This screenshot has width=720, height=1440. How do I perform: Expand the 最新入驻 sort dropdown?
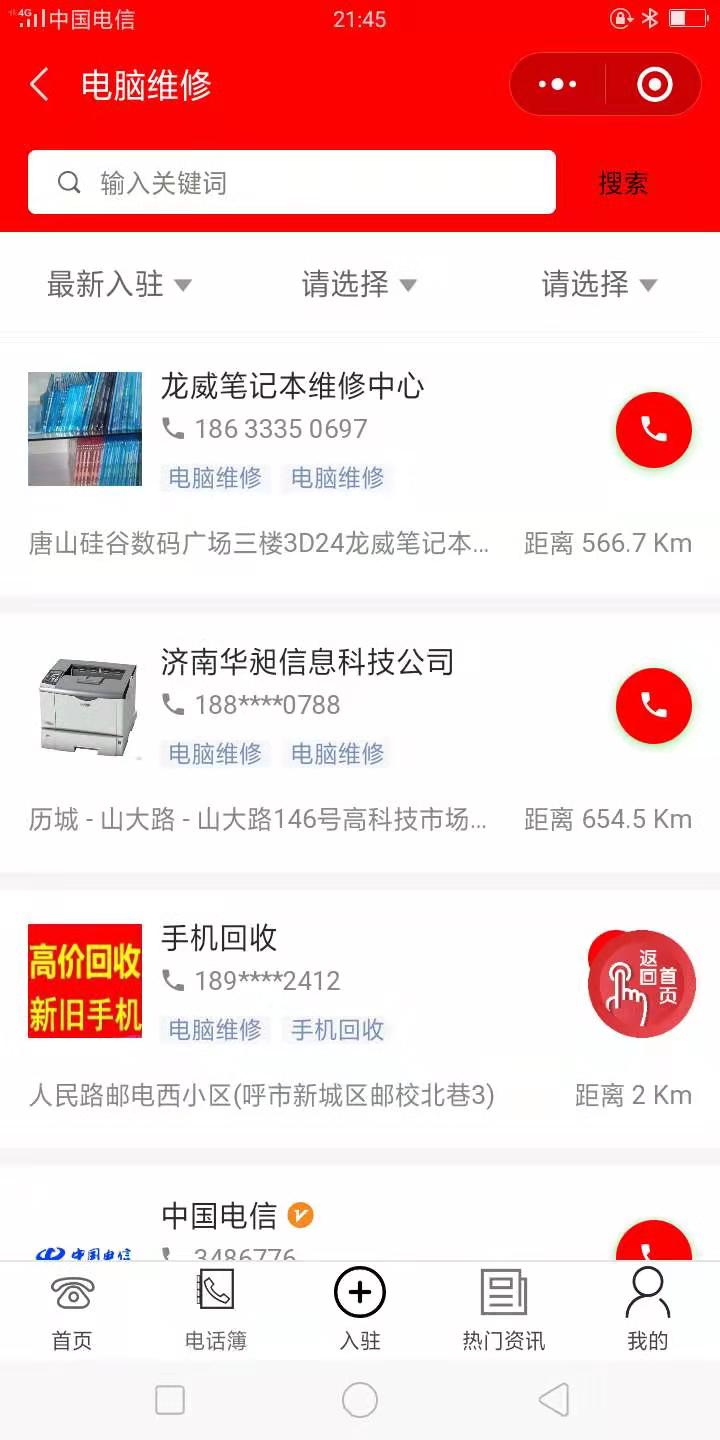118,285
